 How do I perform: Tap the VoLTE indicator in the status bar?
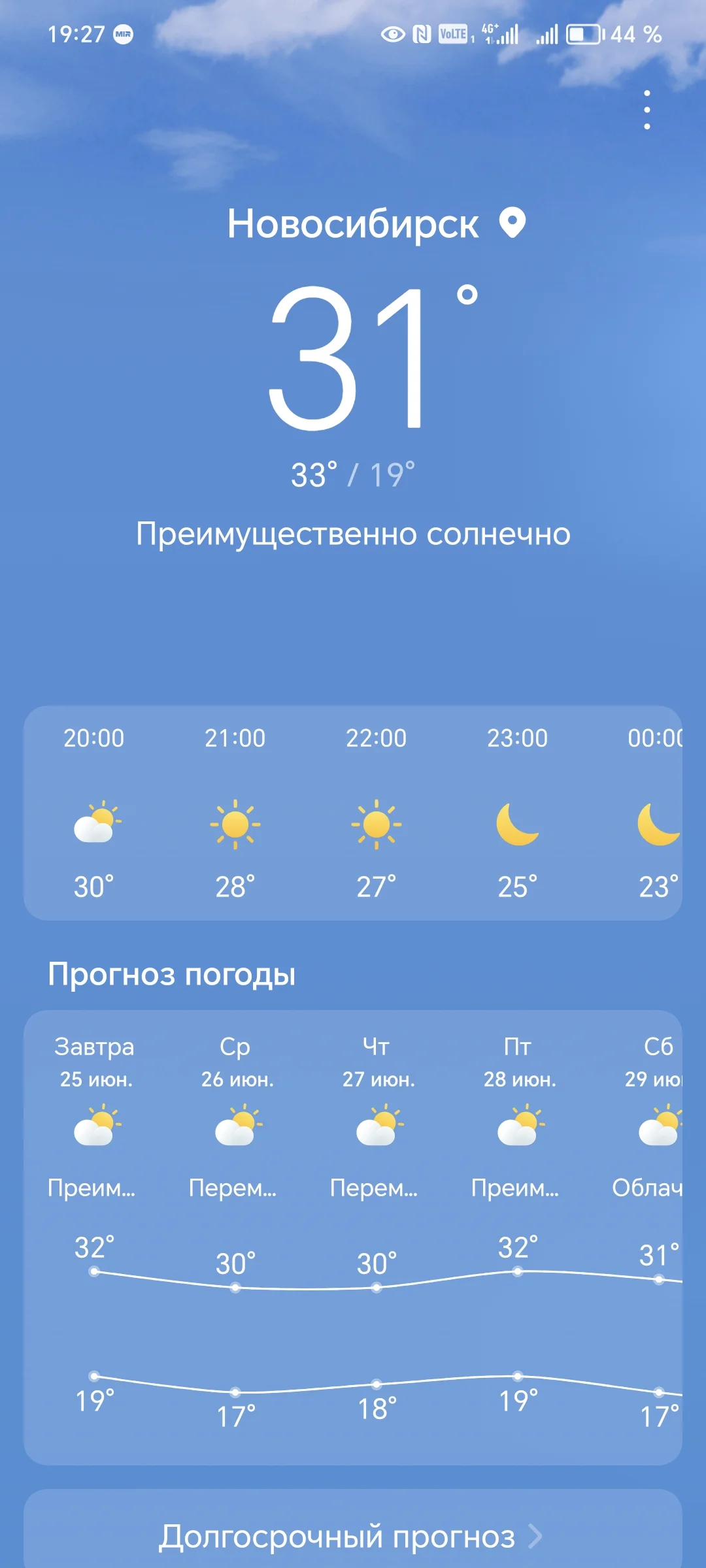(453, 33)
